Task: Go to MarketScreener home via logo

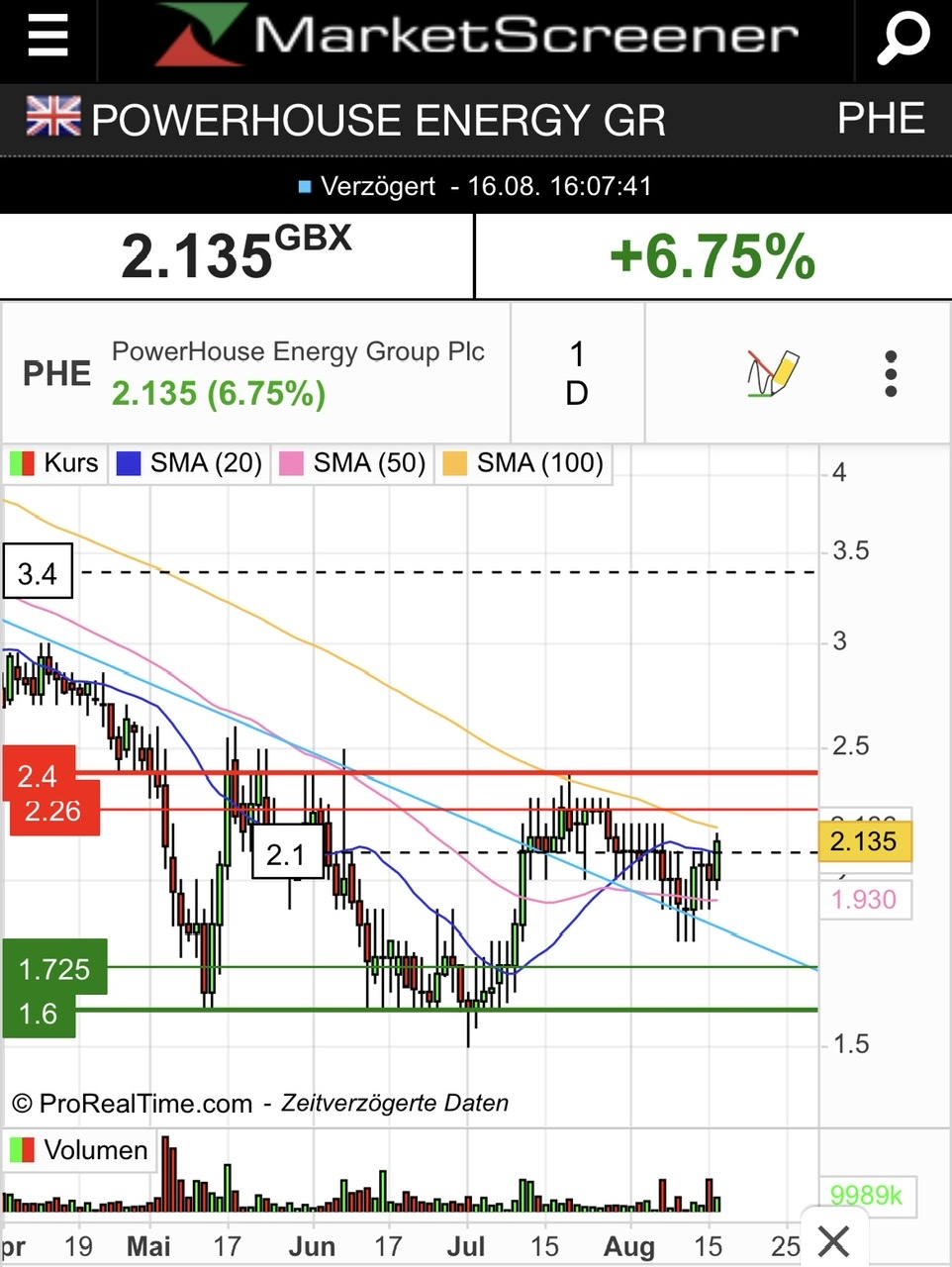Action: tap(477, 38)
